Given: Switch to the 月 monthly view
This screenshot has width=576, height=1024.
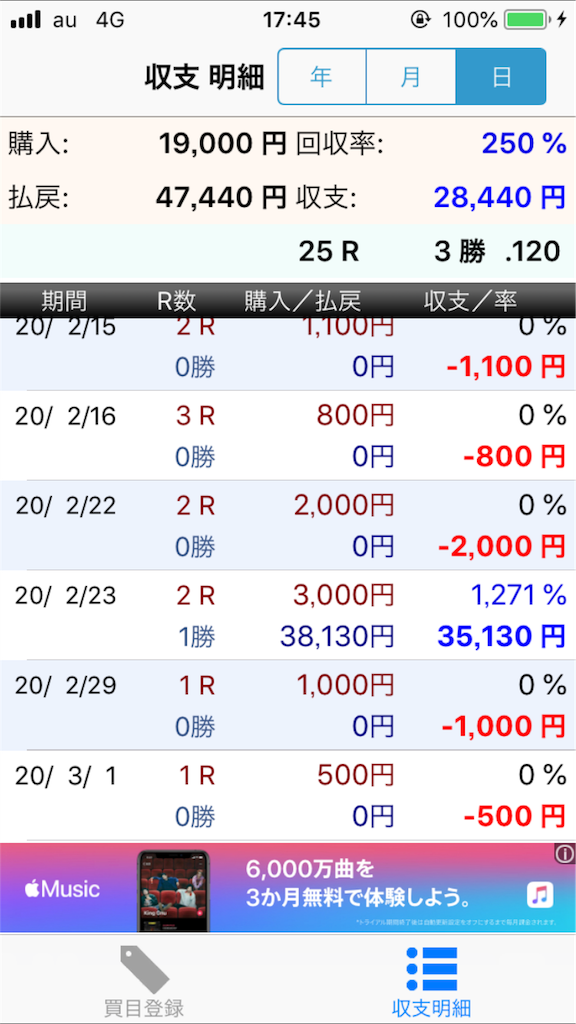Looking at the screenshot, I should tap(411, 76).
